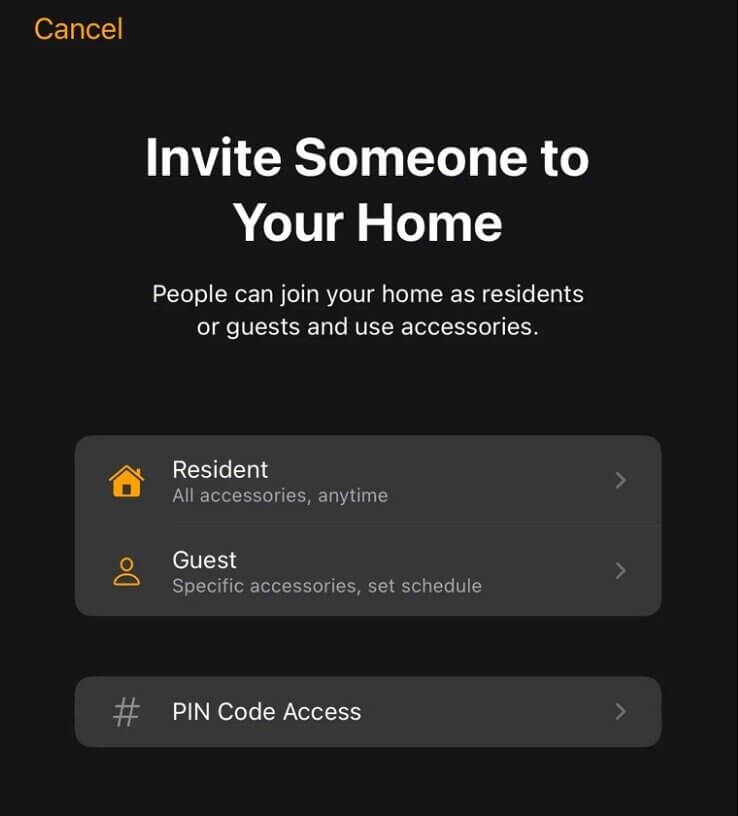
Task: Select Guest access with set schedule
Action: [x=367, y=571]
